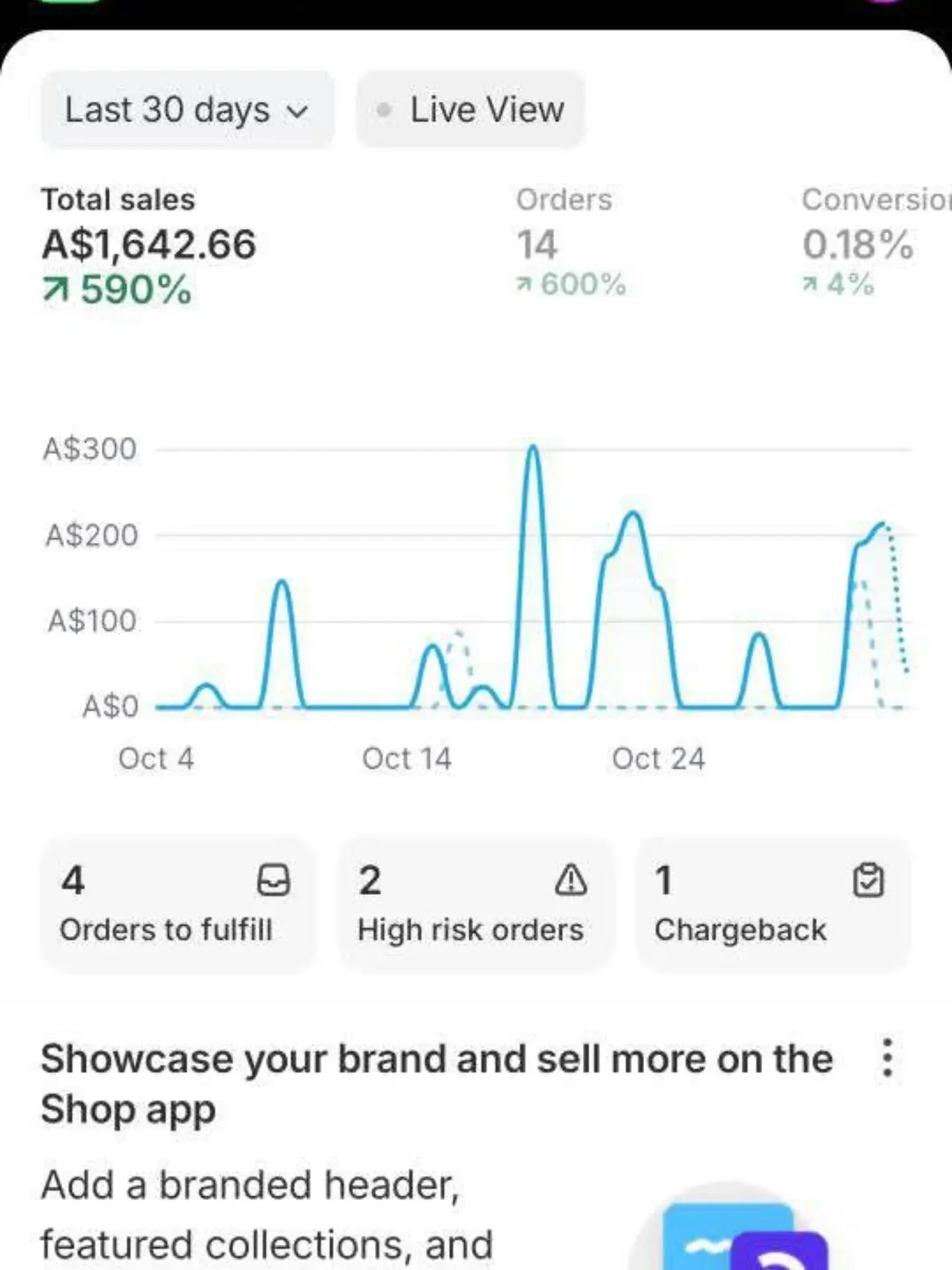Expand the Last 30 days date range dropdown
The width and height of the screenshot is (952, 1270).
(188, 110)
